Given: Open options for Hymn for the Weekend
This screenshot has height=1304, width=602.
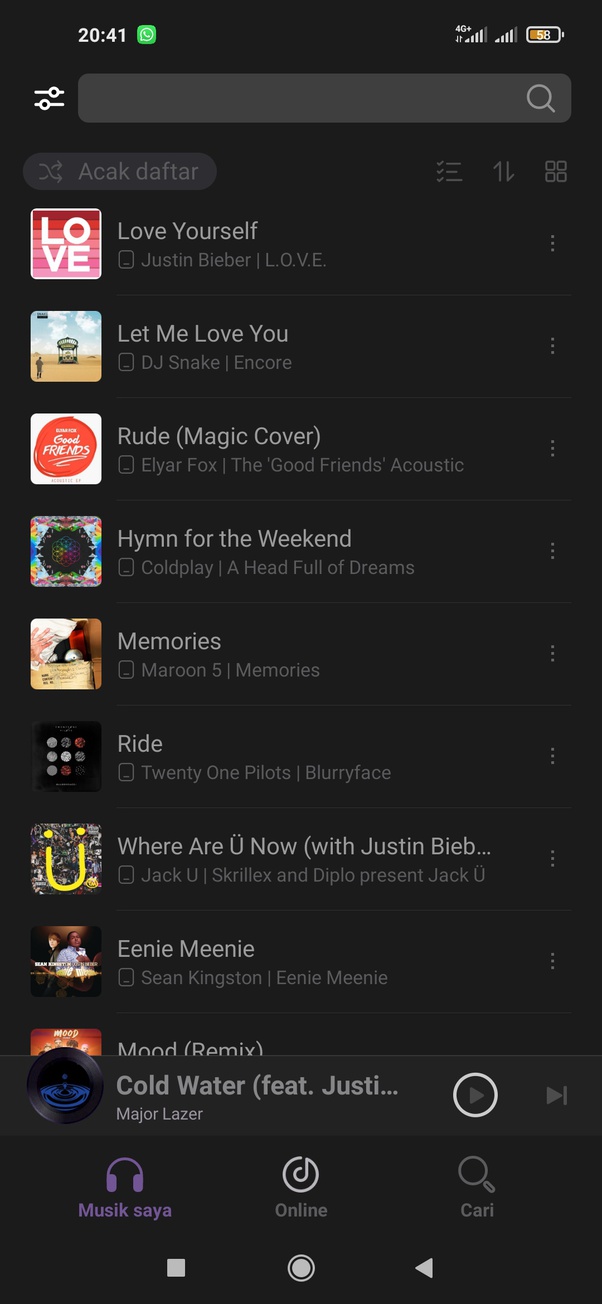Looking at the screenshot, I should pos(552,551).
